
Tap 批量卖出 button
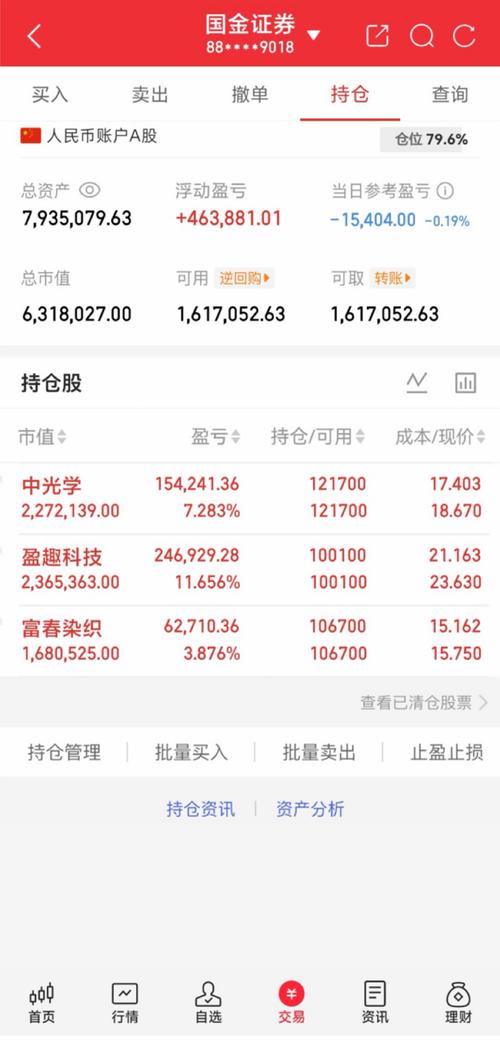pos(319,752)
